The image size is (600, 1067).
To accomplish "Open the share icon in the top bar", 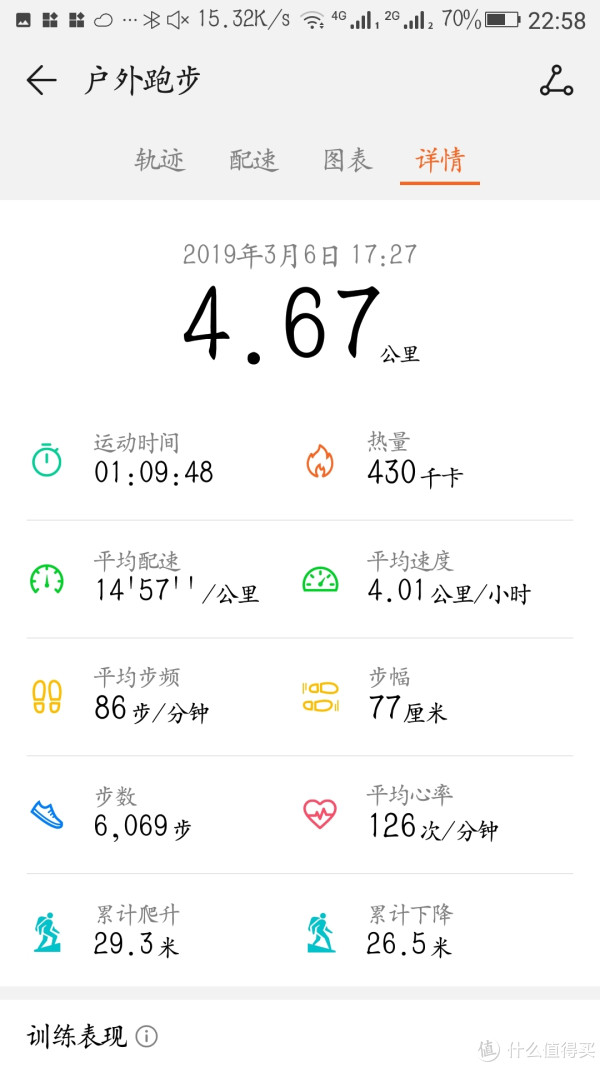I will (556, 81).
